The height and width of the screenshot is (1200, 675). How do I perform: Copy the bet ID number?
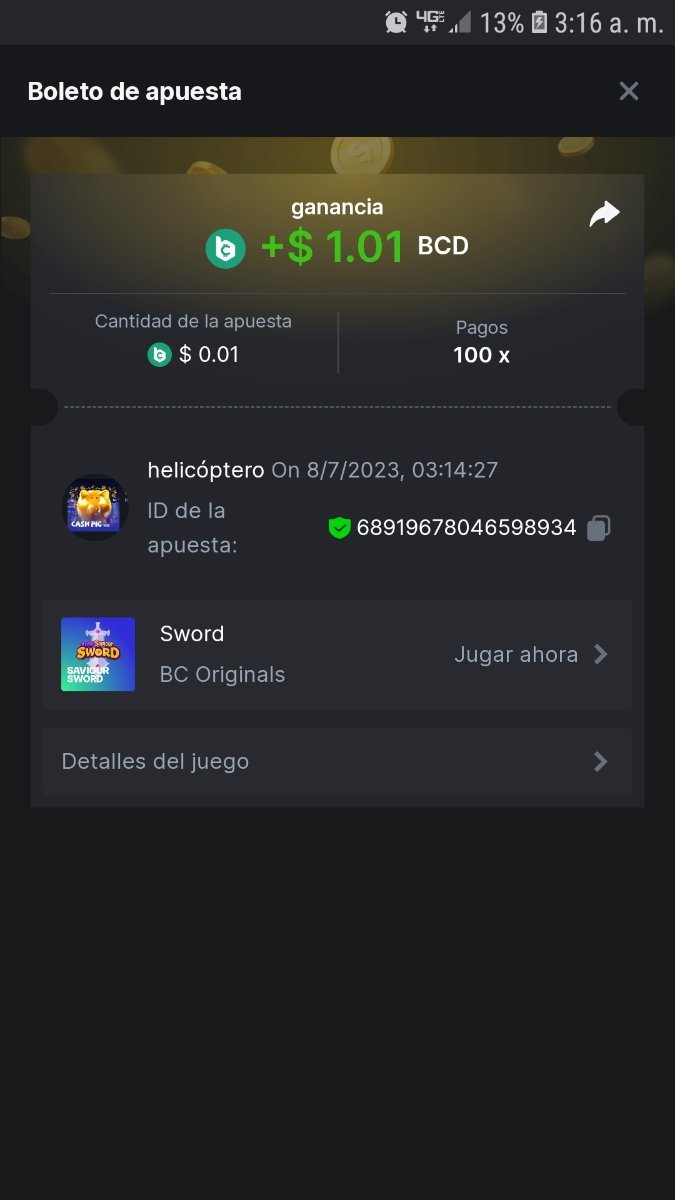coord(598,528)
